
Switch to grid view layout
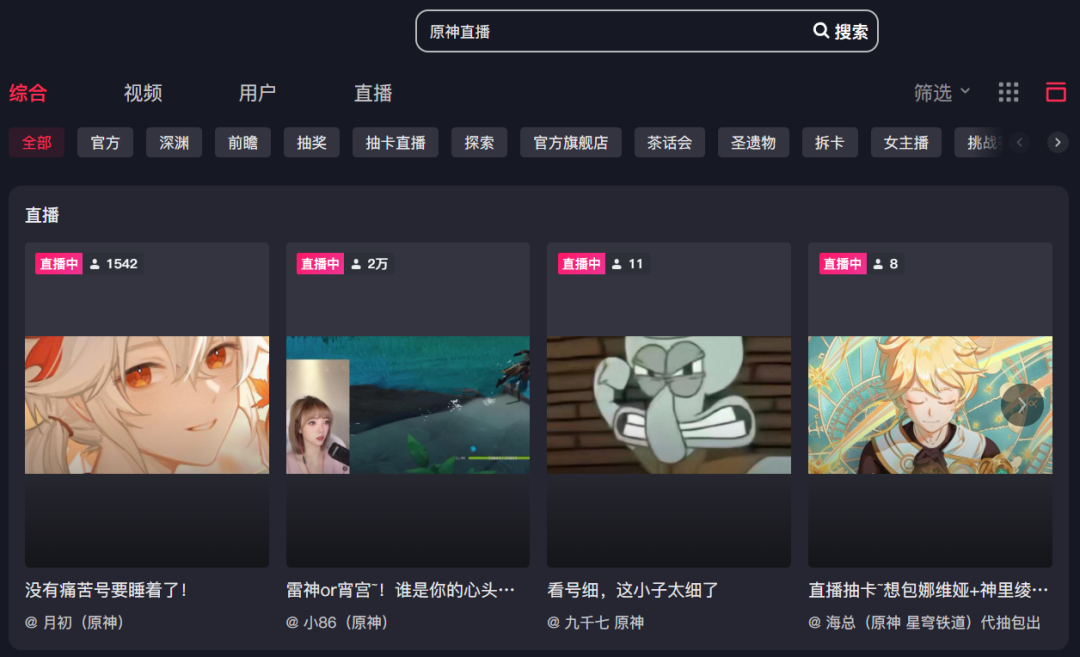tap(1008, 92)
